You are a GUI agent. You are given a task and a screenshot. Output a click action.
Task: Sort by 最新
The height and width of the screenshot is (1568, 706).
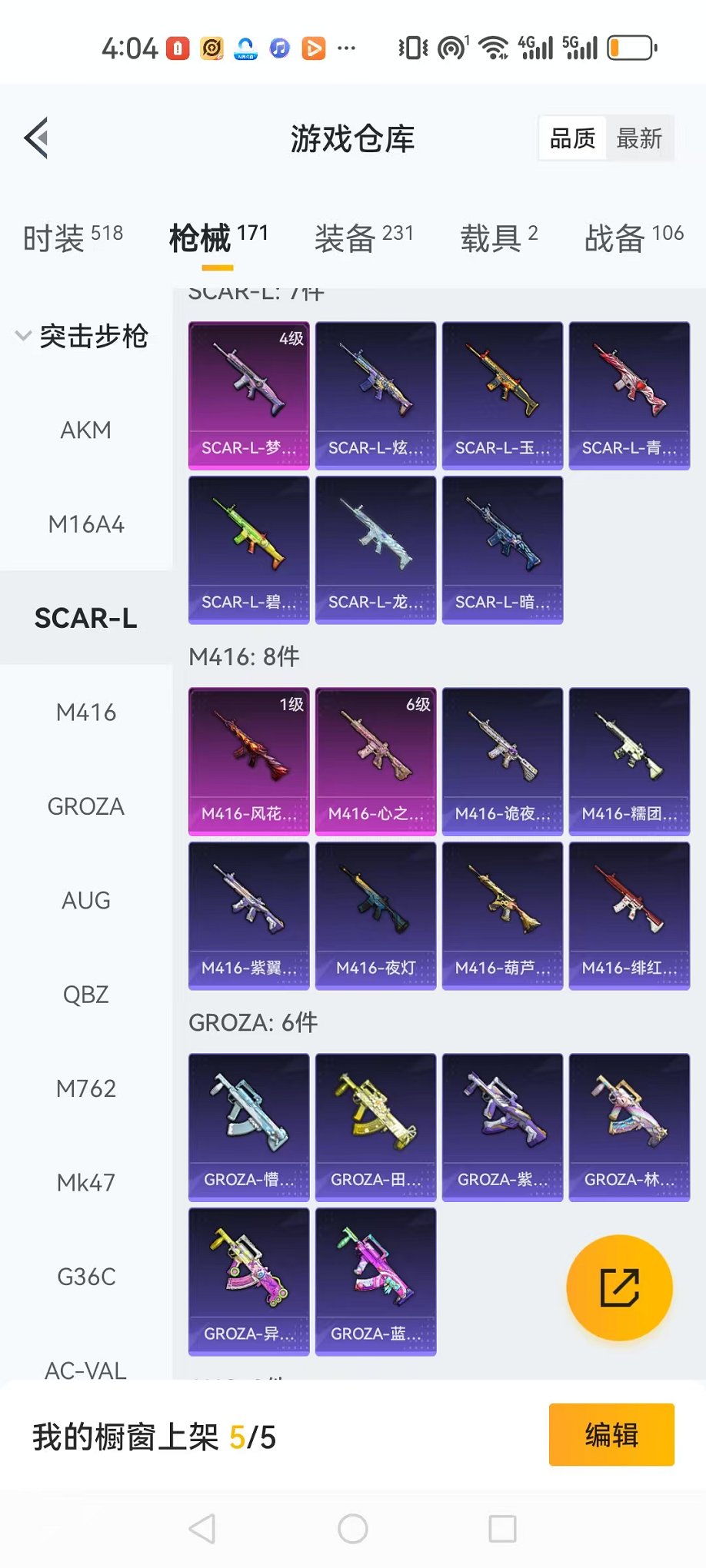tap(639, 138)
